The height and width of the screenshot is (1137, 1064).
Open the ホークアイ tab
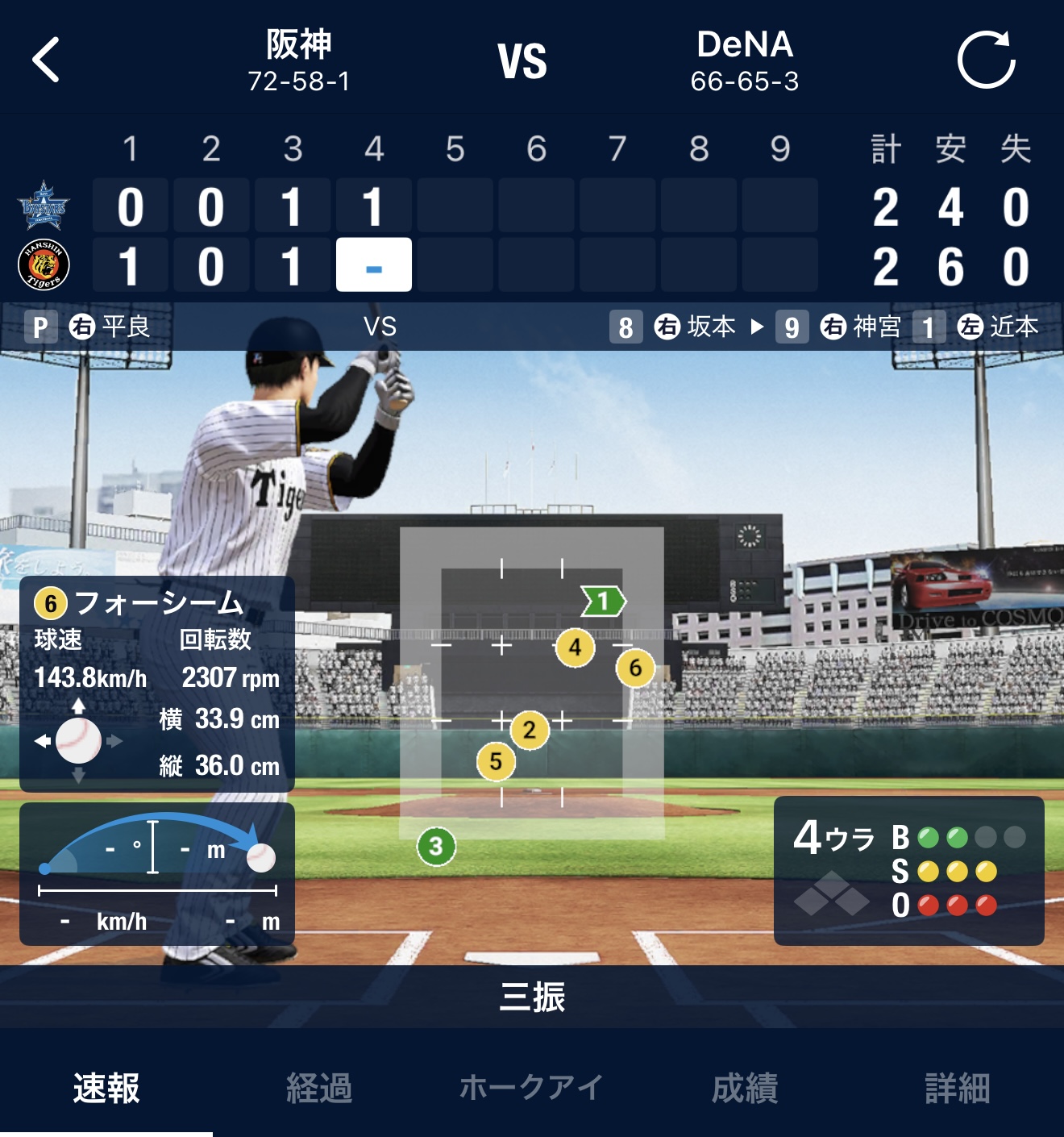(531, 1088)
